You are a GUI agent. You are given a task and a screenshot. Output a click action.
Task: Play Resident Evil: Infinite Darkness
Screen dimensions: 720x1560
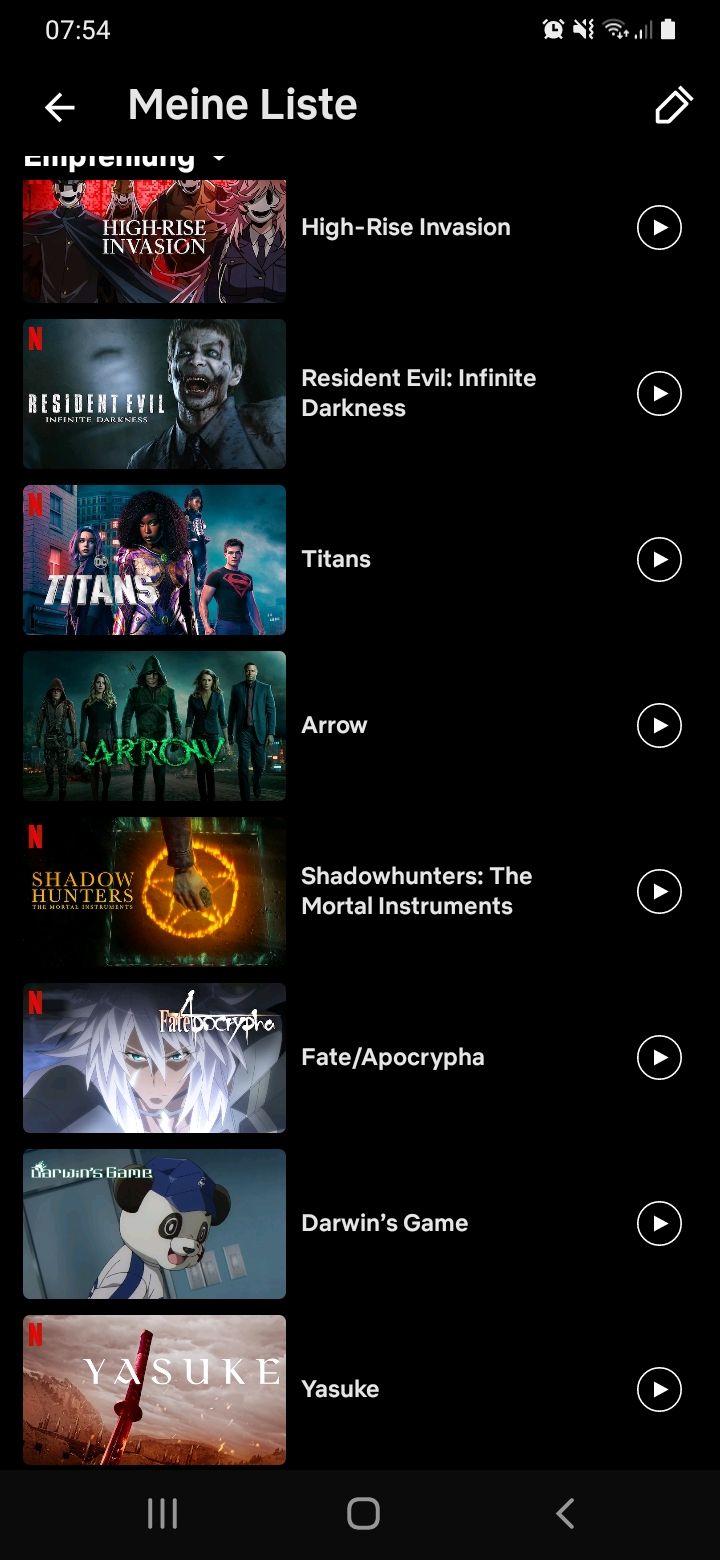659,394
